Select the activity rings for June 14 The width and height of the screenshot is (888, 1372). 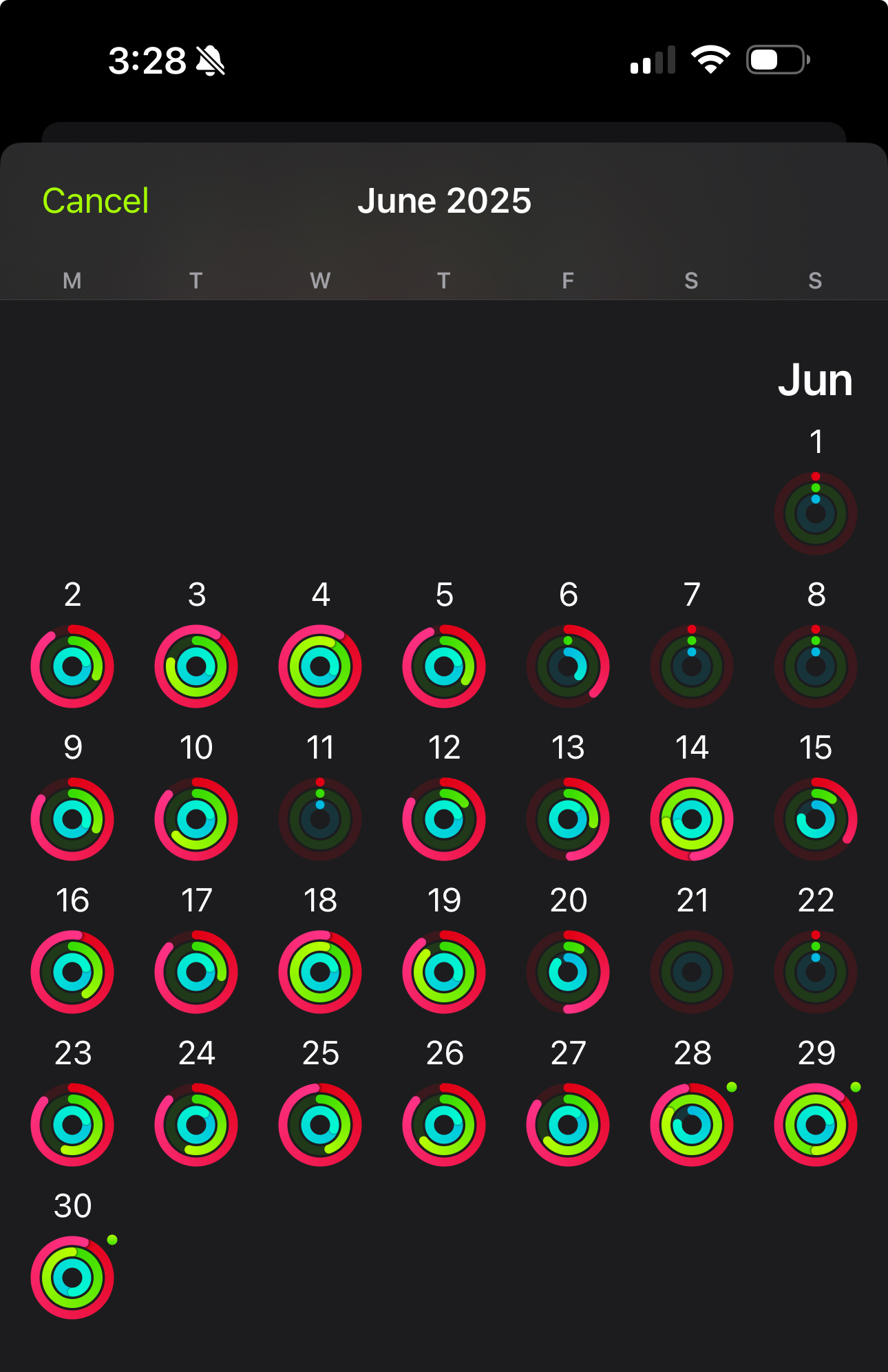[x=691, y=819]
